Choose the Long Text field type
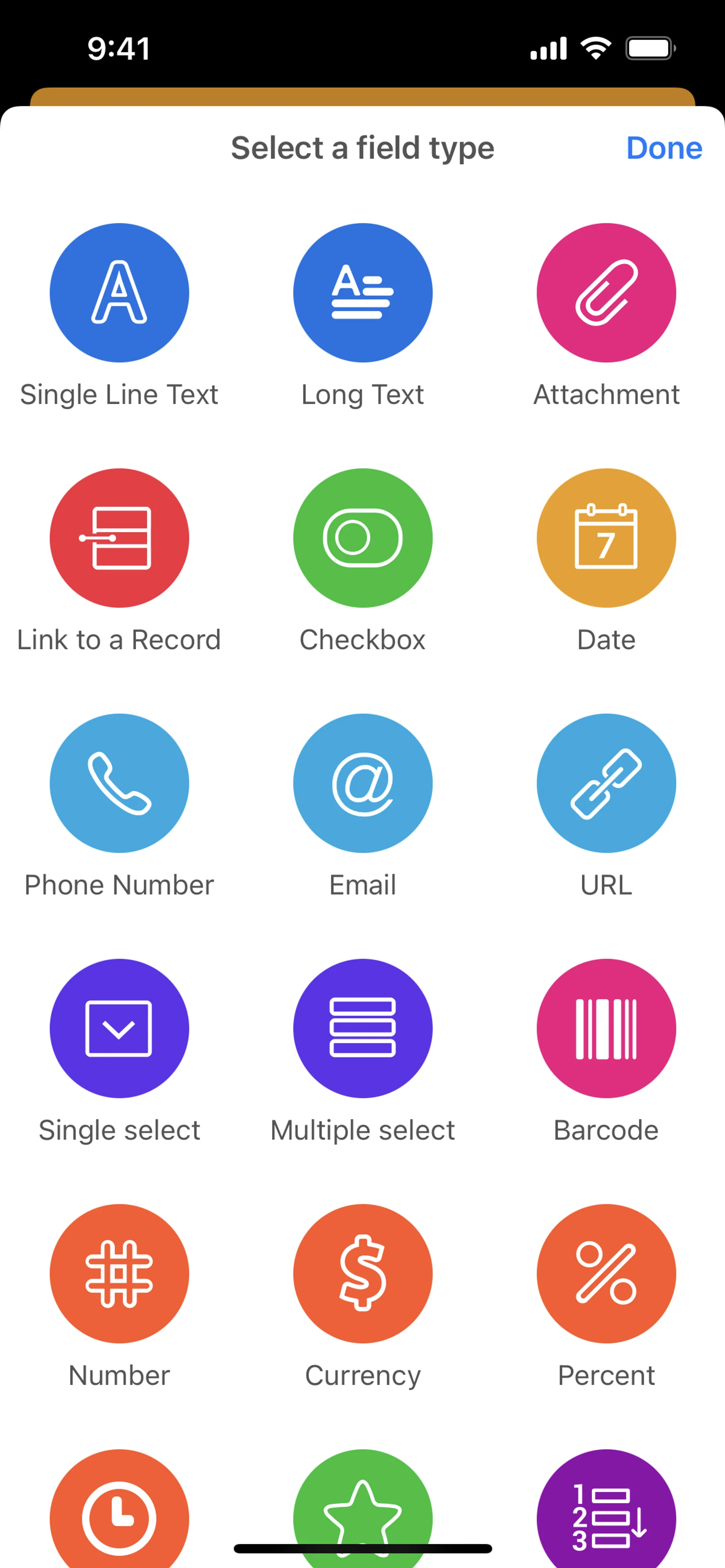Viewport: 725px width, 1568px height. (362, 293)
